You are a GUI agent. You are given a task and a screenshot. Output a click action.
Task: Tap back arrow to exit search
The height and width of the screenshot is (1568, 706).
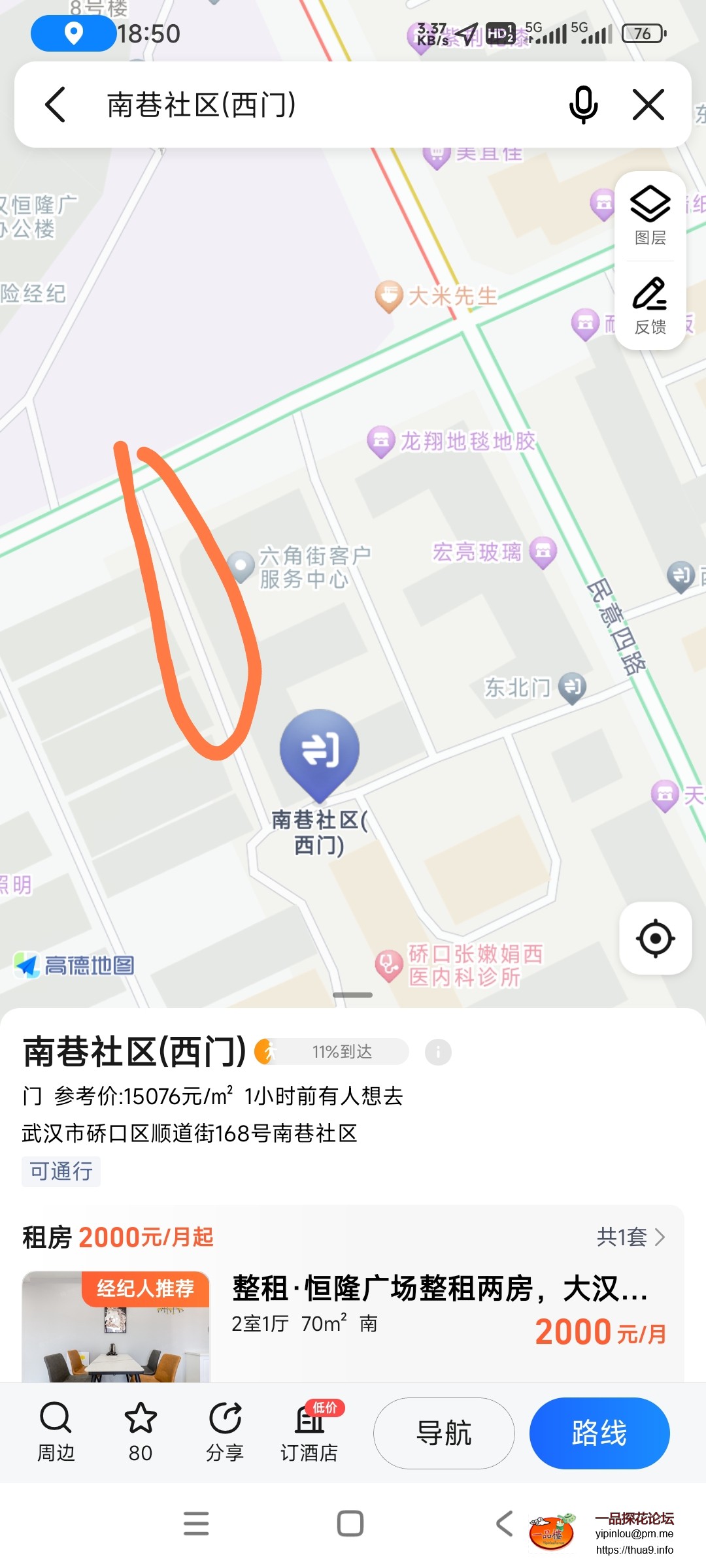[55, 105]
